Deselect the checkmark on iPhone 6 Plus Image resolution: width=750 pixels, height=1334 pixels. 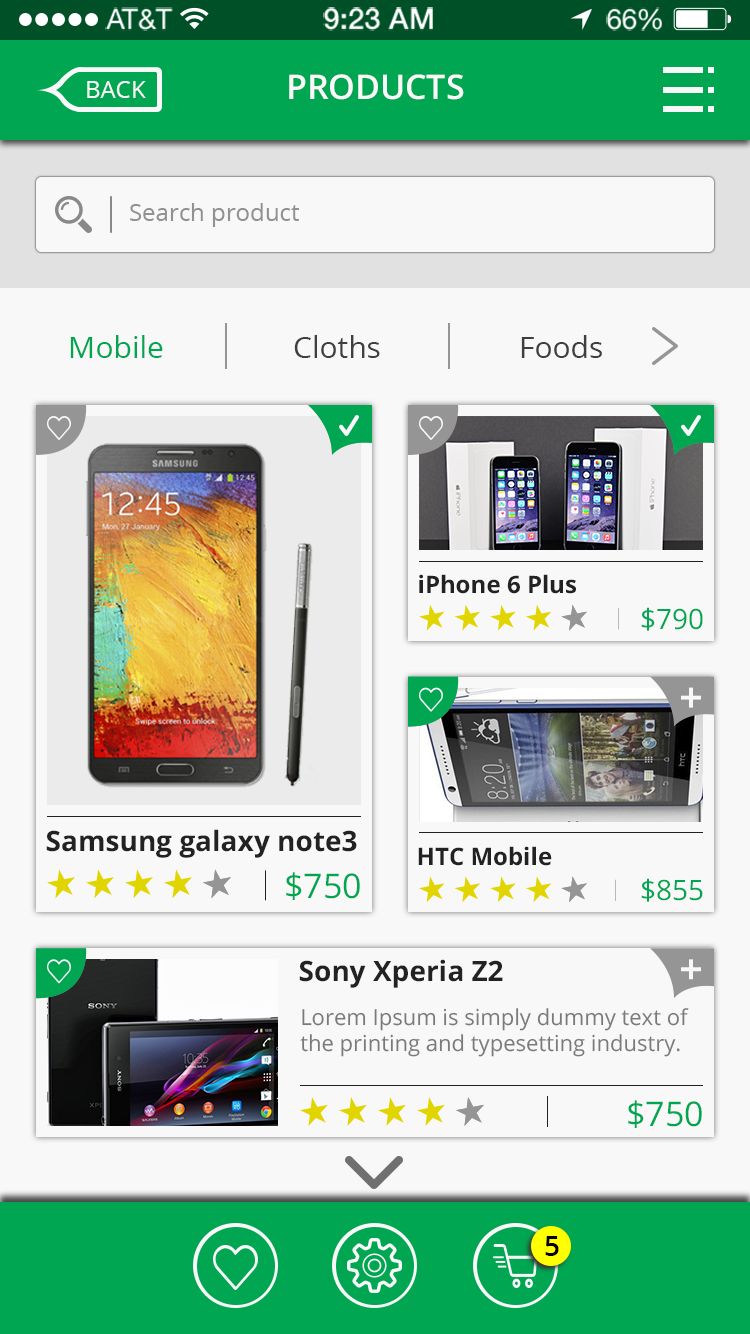(691, 427)
